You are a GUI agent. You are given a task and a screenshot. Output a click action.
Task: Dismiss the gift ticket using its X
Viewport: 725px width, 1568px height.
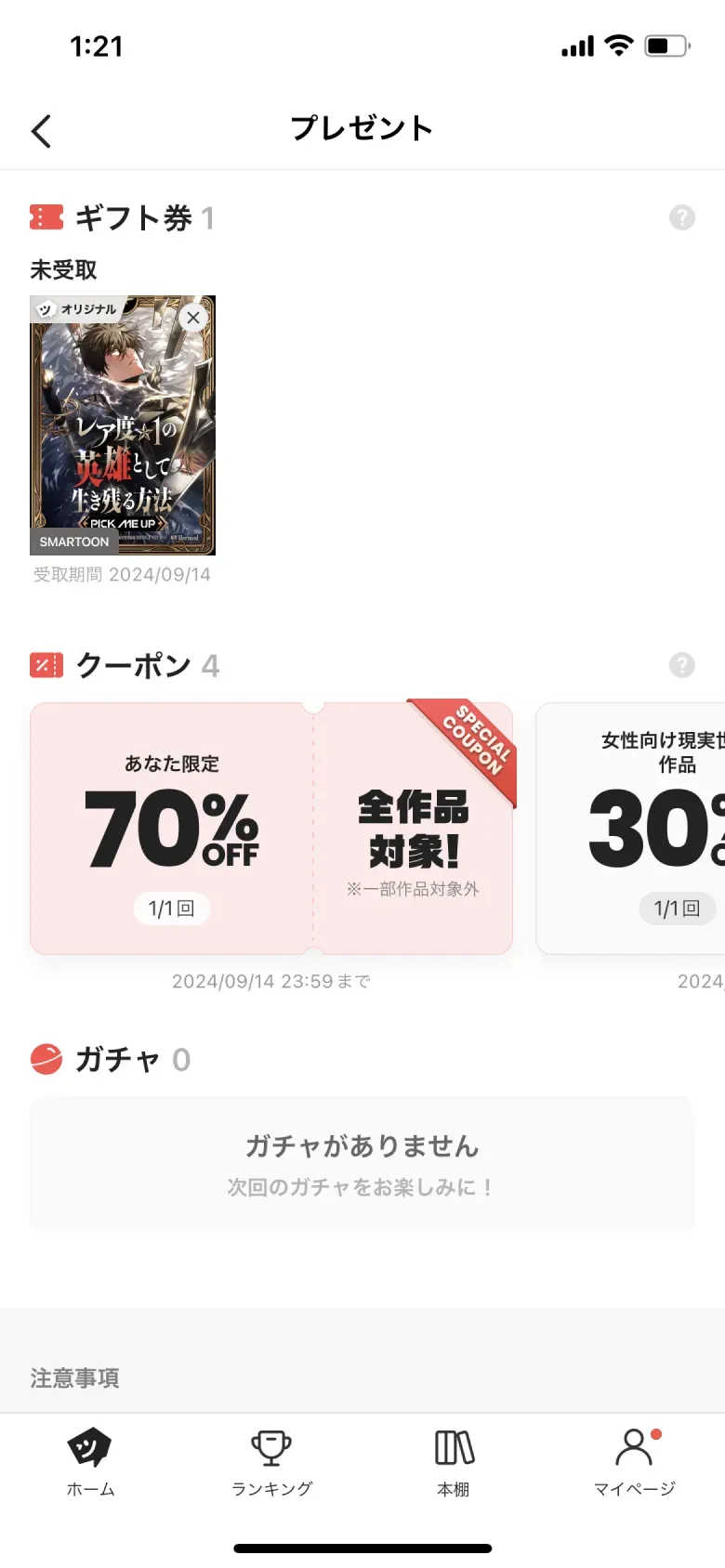point(192,318)
